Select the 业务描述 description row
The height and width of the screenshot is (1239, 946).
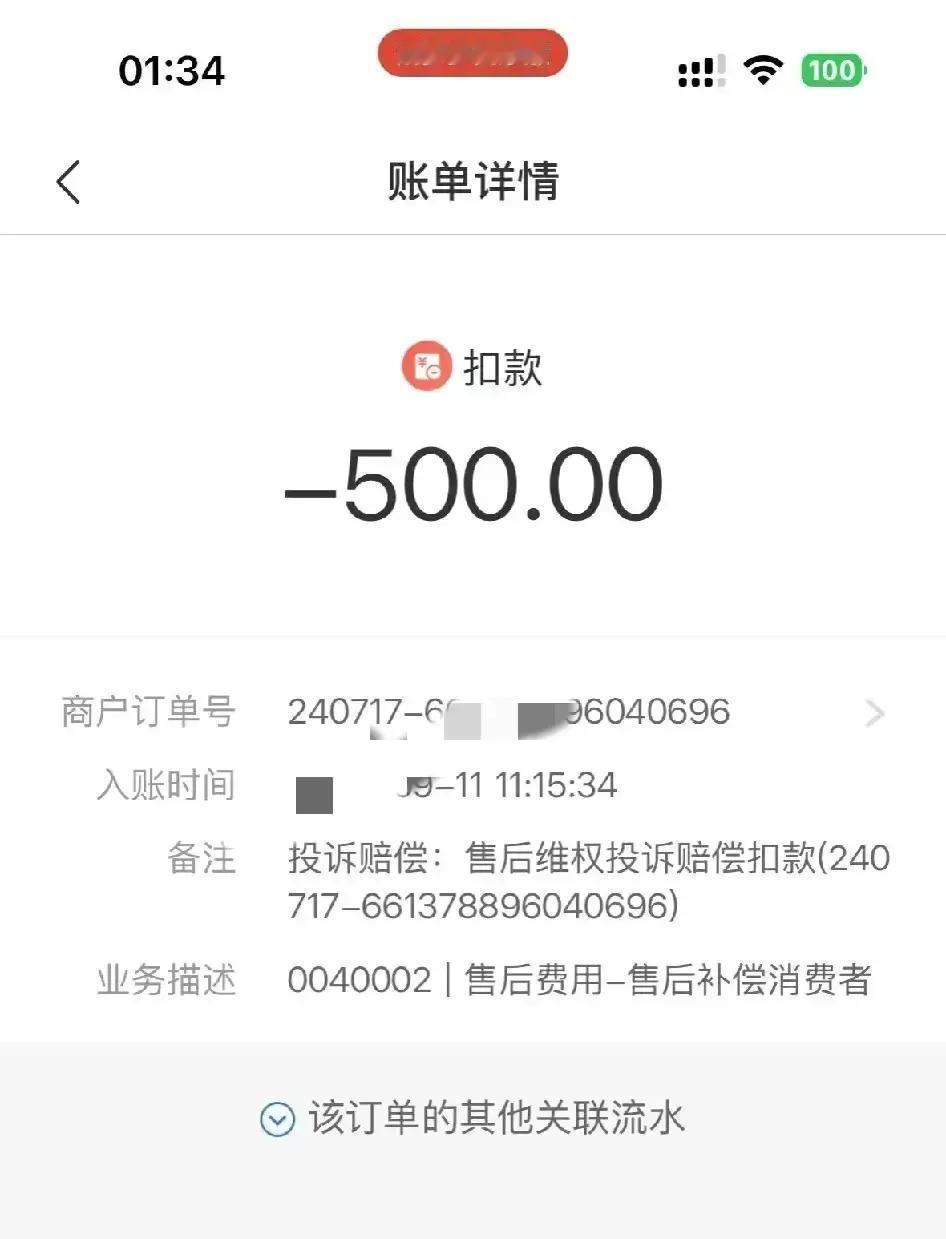pos(165,982)
